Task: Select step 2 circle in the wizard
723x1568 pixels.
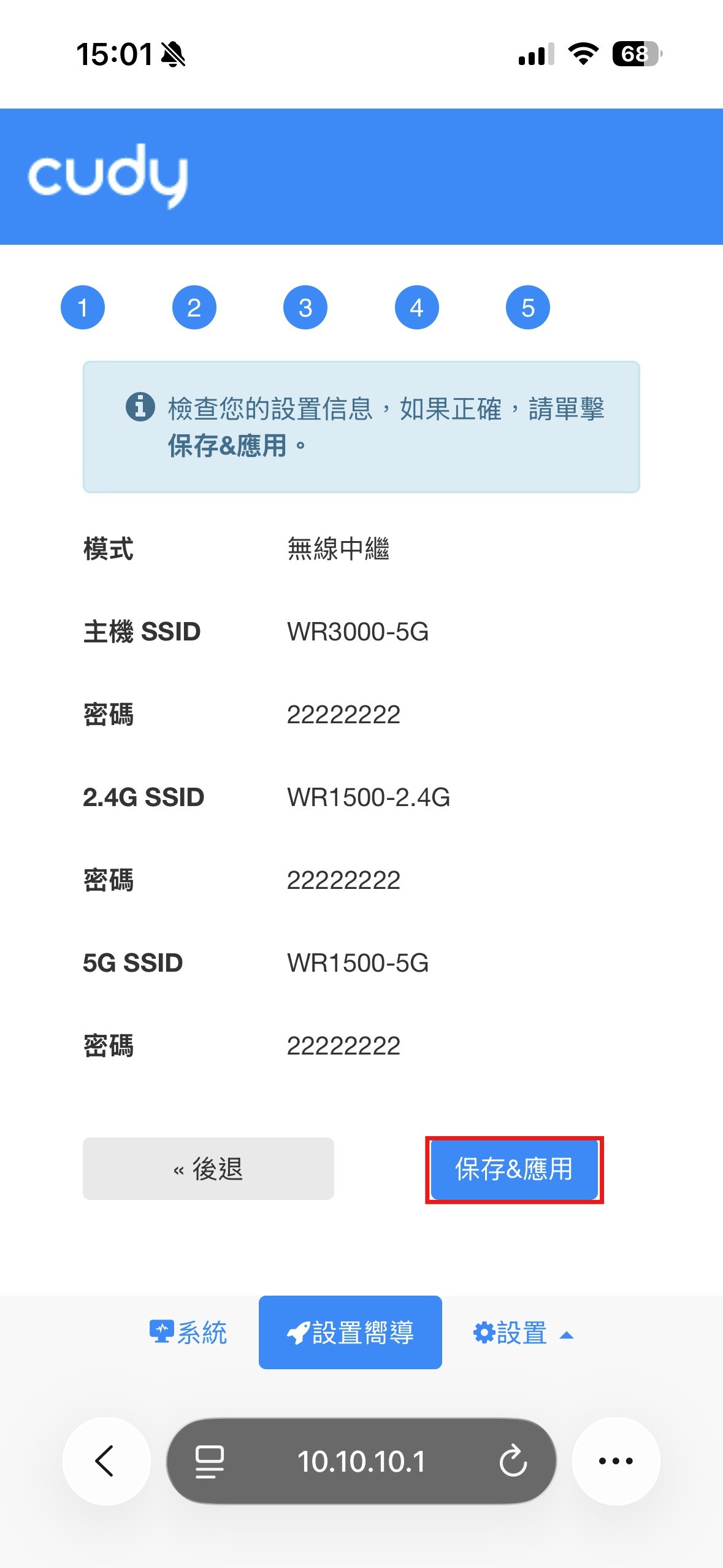Action: 194,309
